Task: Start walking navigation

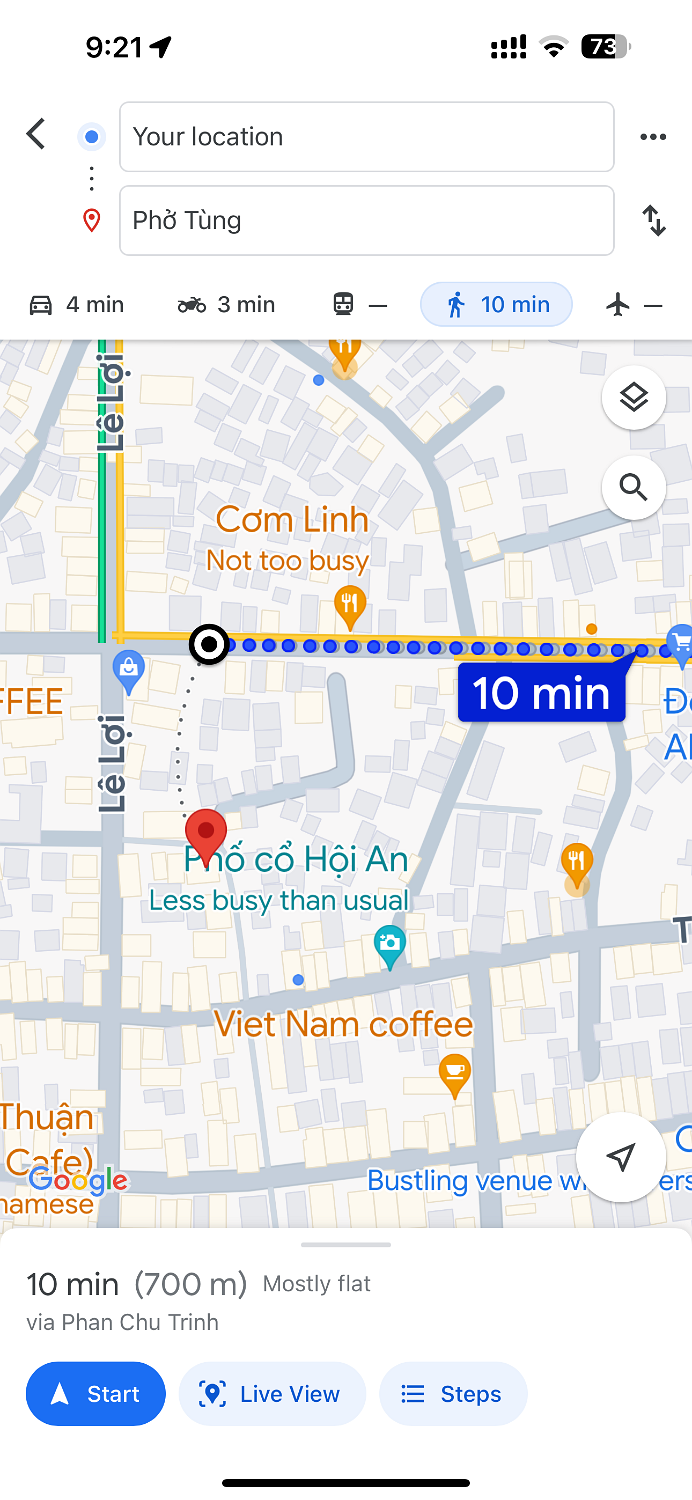Action: 96,1394
